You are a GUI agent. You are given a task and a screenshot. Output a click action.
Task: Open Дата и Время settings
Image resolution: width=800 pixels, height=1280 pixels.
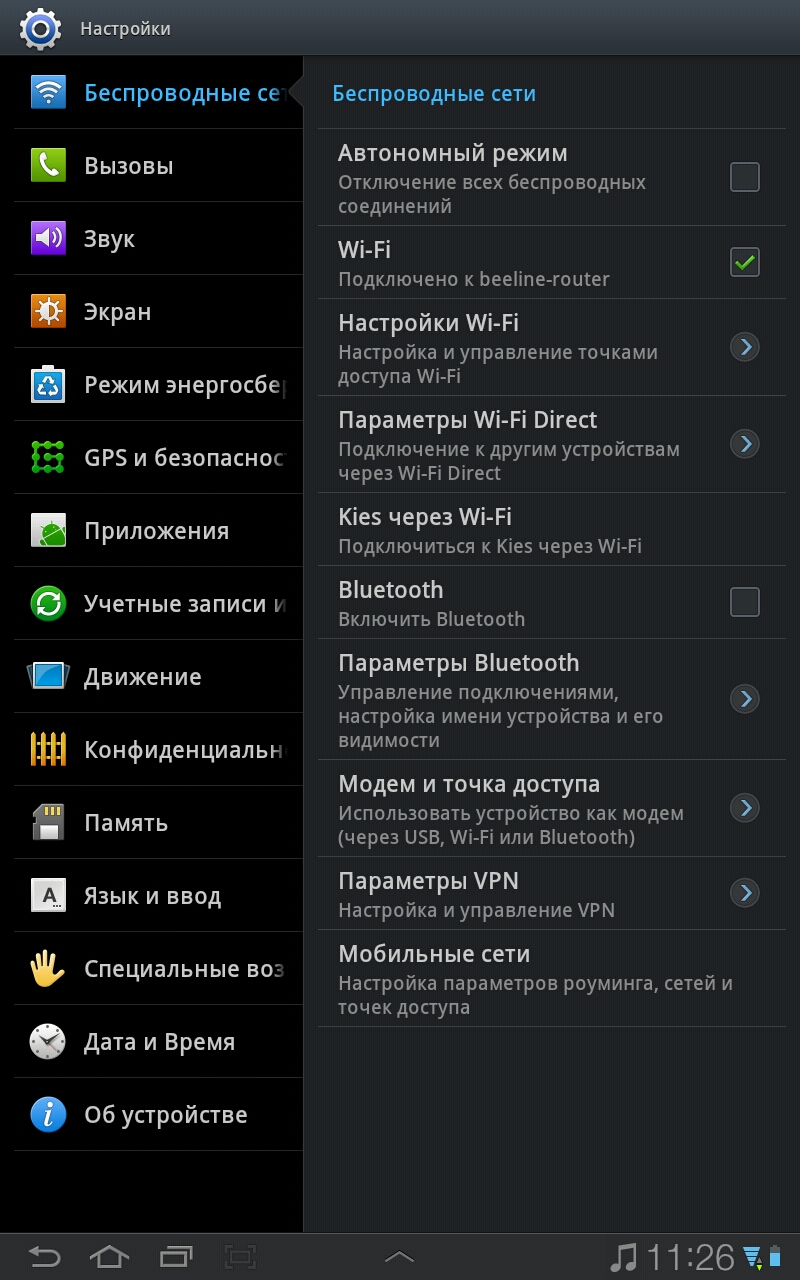coord(158,1041)
